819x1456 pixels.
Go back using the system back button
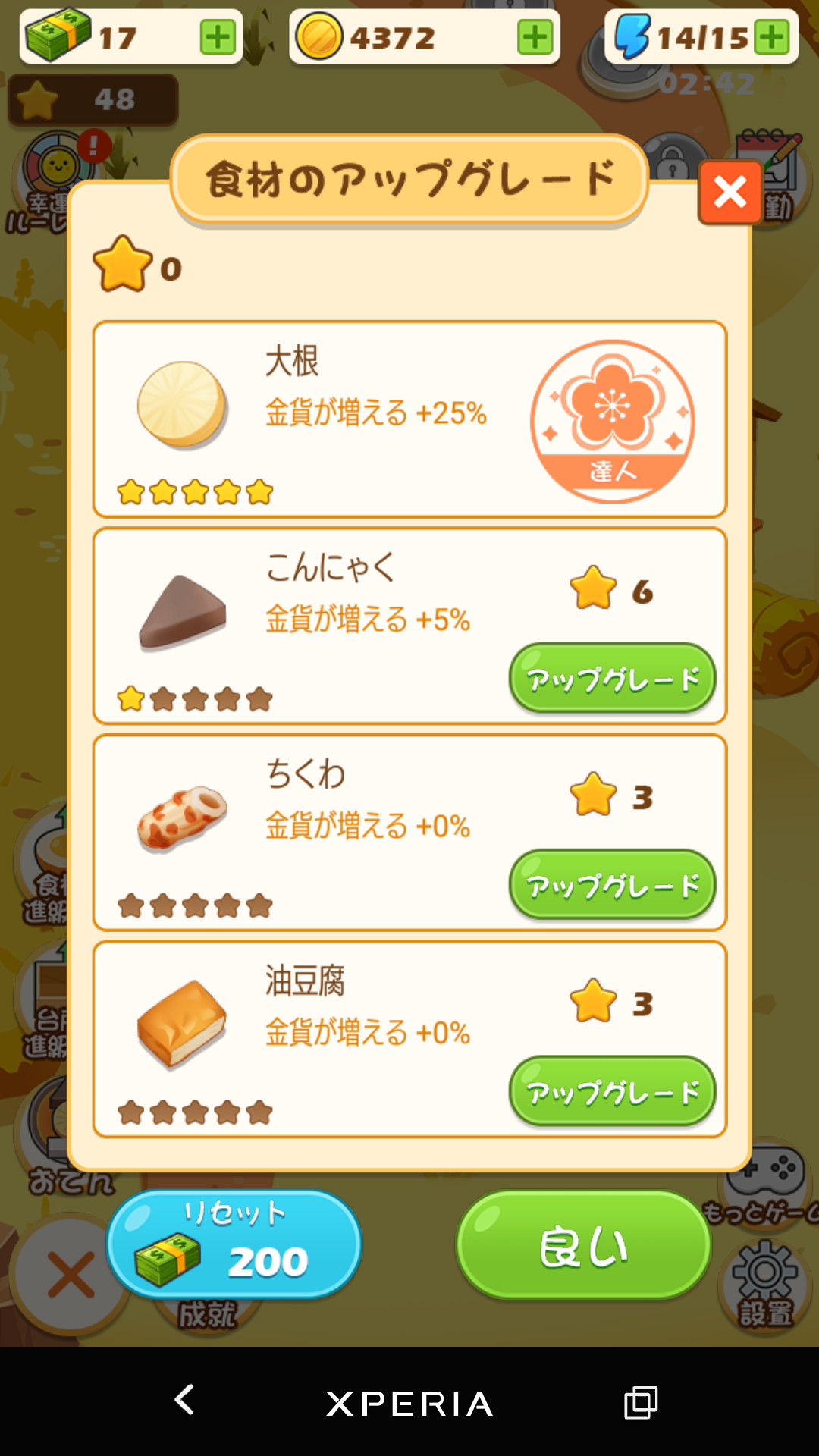pos(184,1400)
